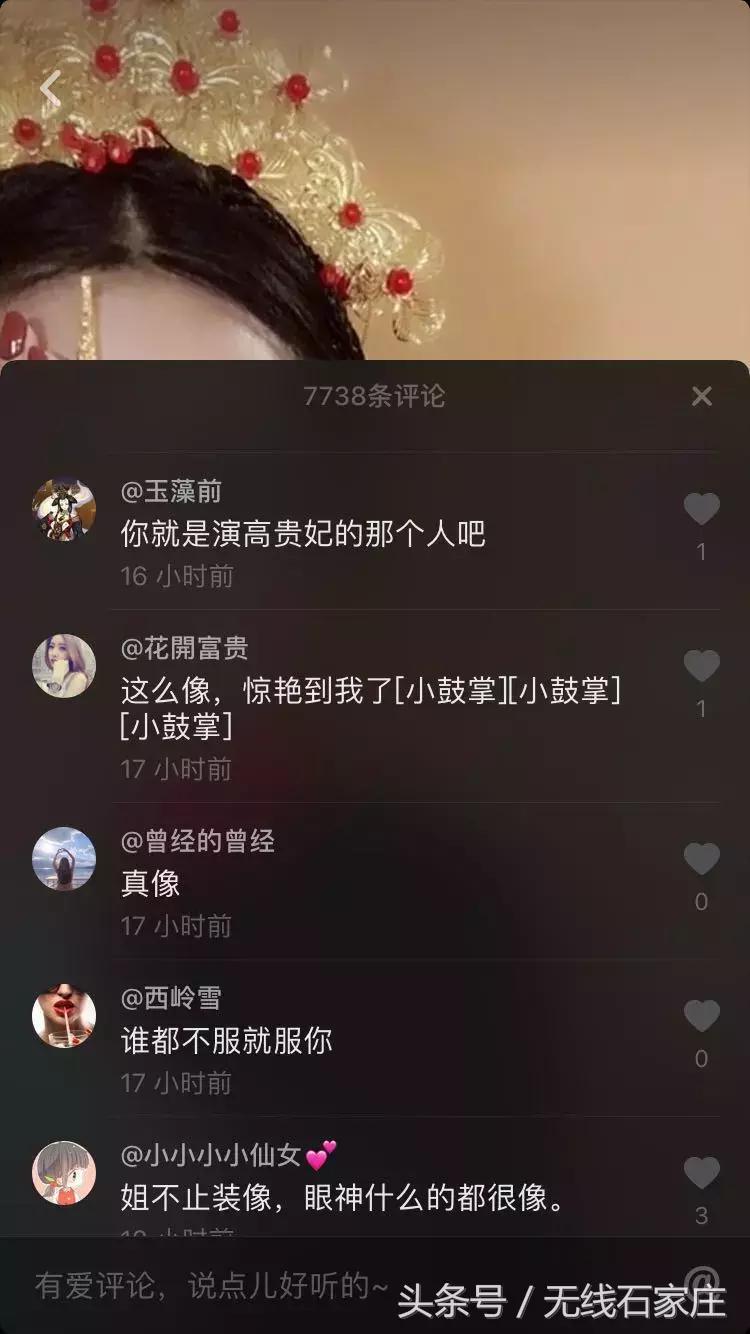Reply to the comment 你就是演高贵妃的那个人吧
750x1334 pixels.
tap(303, 534)
